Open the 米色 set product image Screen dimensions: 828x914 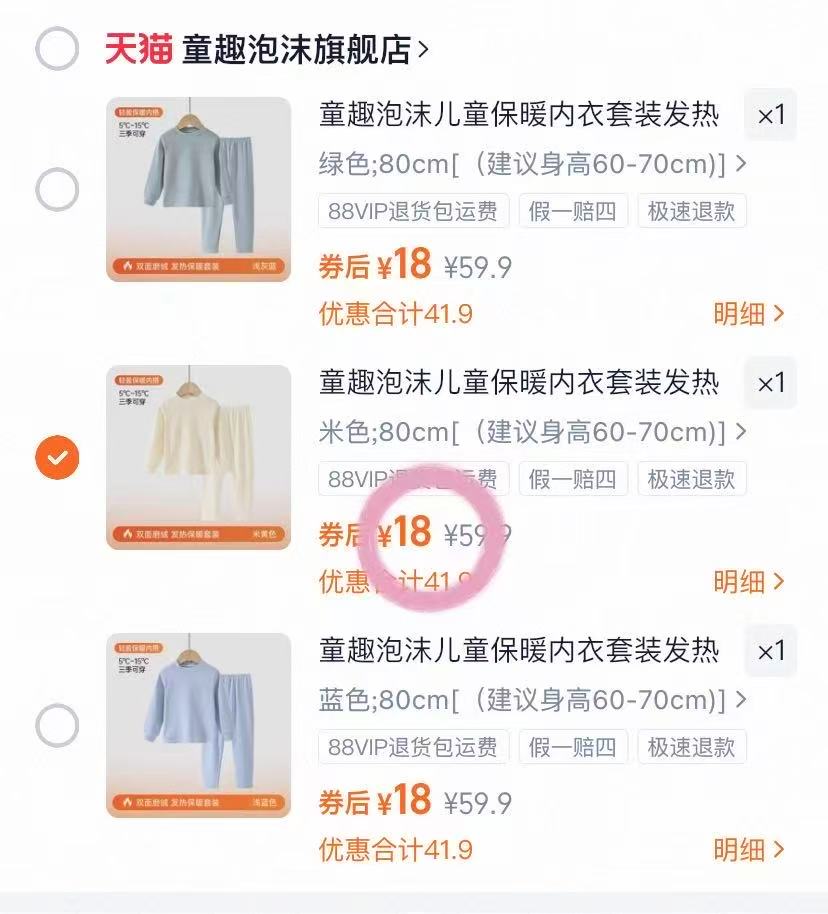click(x=198, y=458)
